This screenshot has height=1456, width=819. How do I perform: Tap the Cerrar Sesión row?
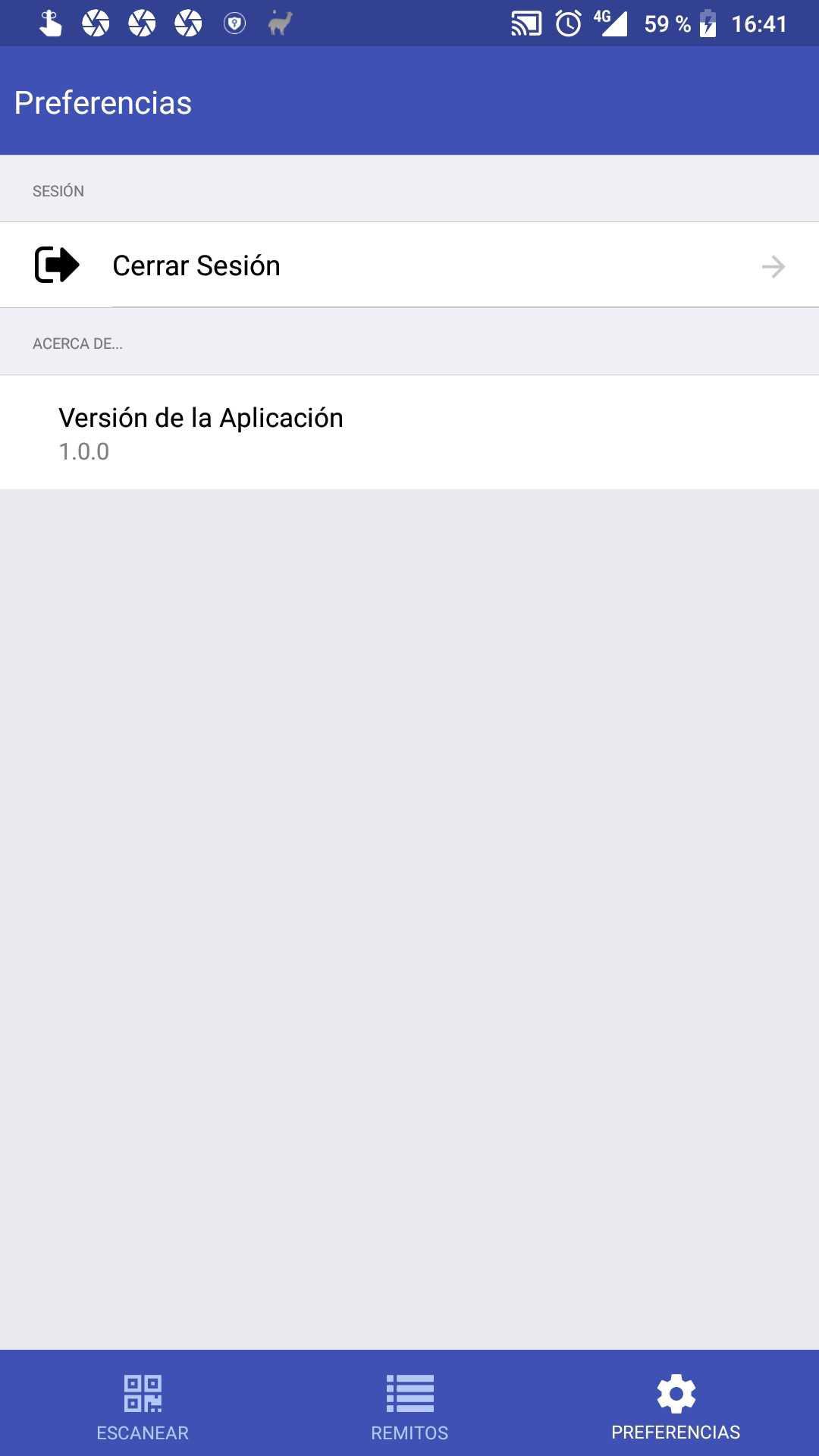coord(409,265)
